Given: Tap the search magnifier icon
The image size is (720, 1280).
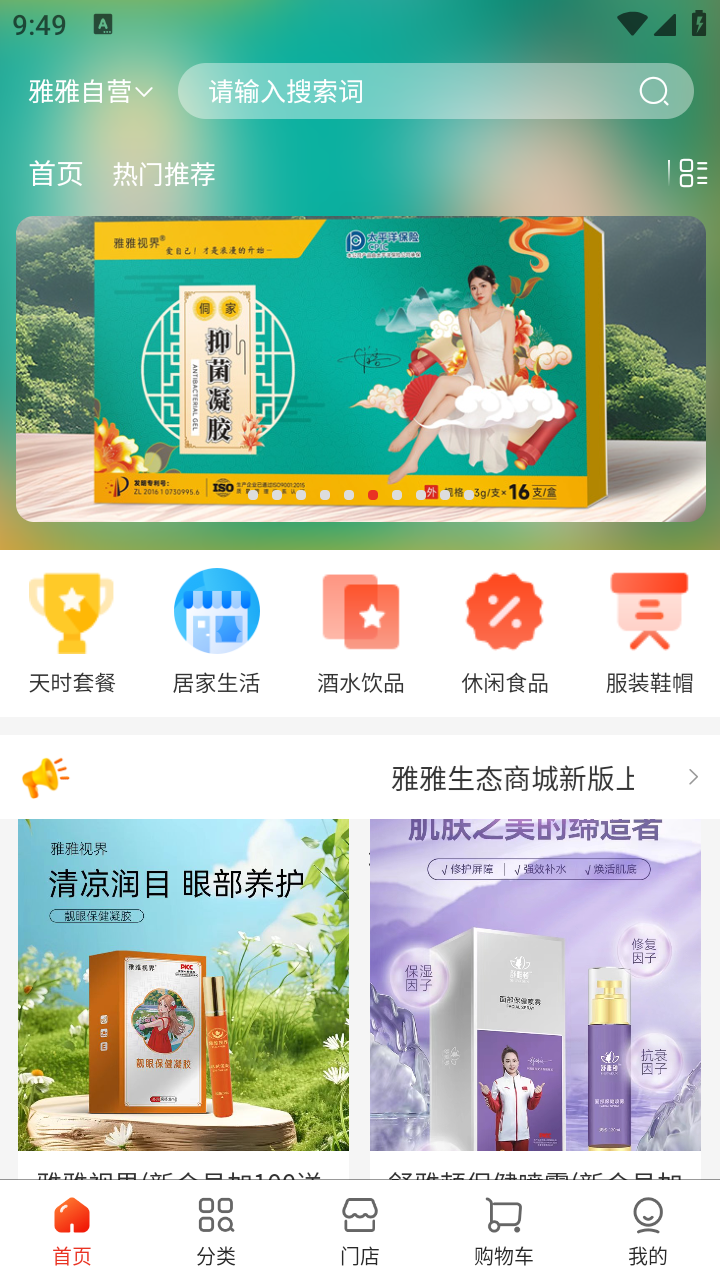Looking at the screenshot, I should 654,92.
